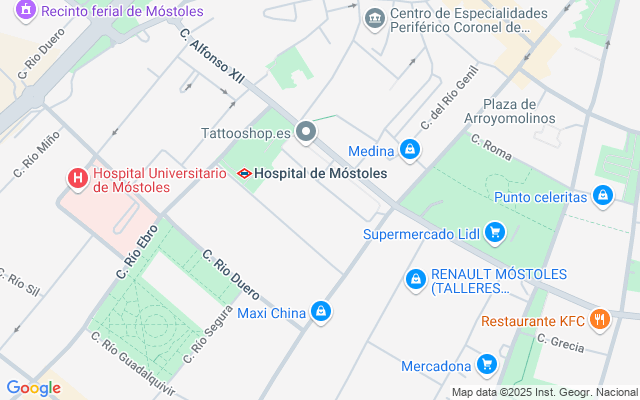Open the Restaurante KFC pin
This screenshot has height=400, width=640.
tap(599, 321)
